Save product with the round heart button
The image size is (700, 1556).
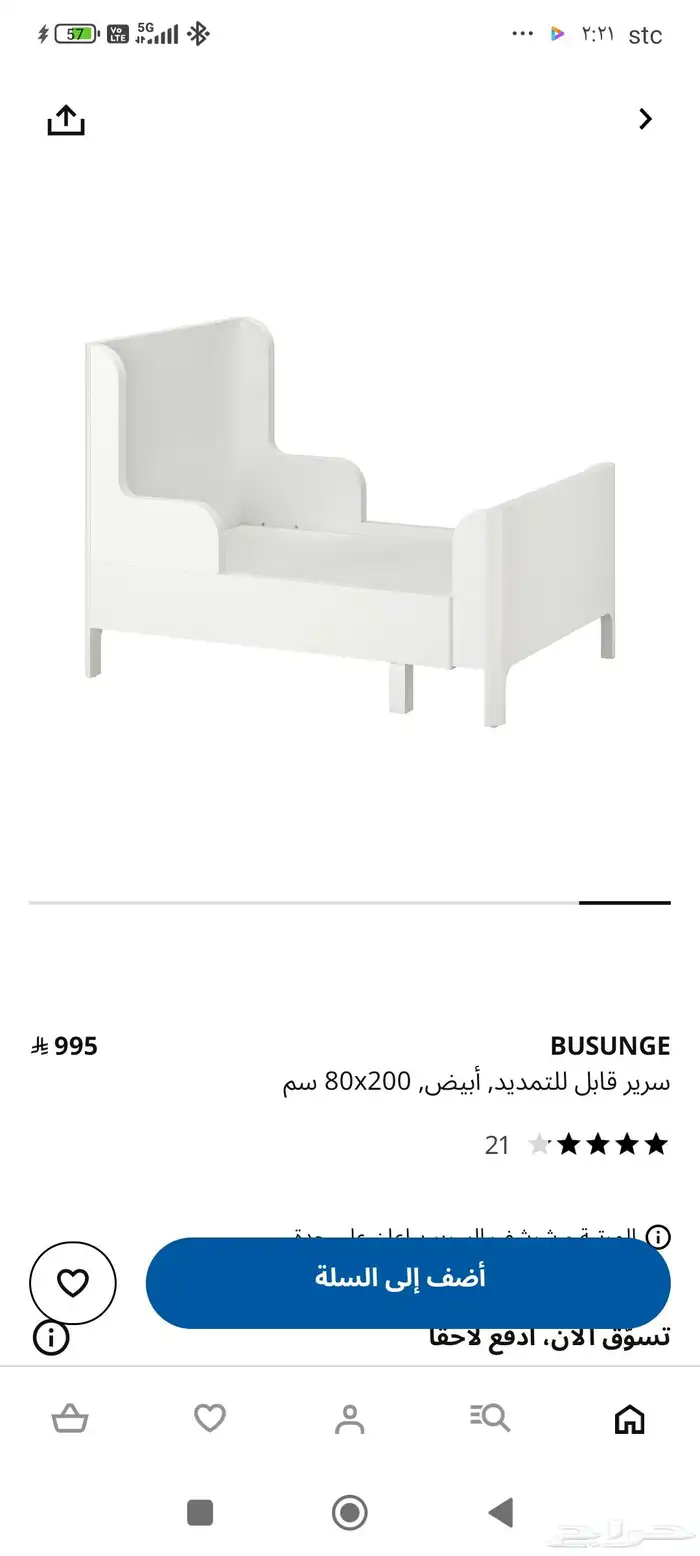coord(73,1283)
